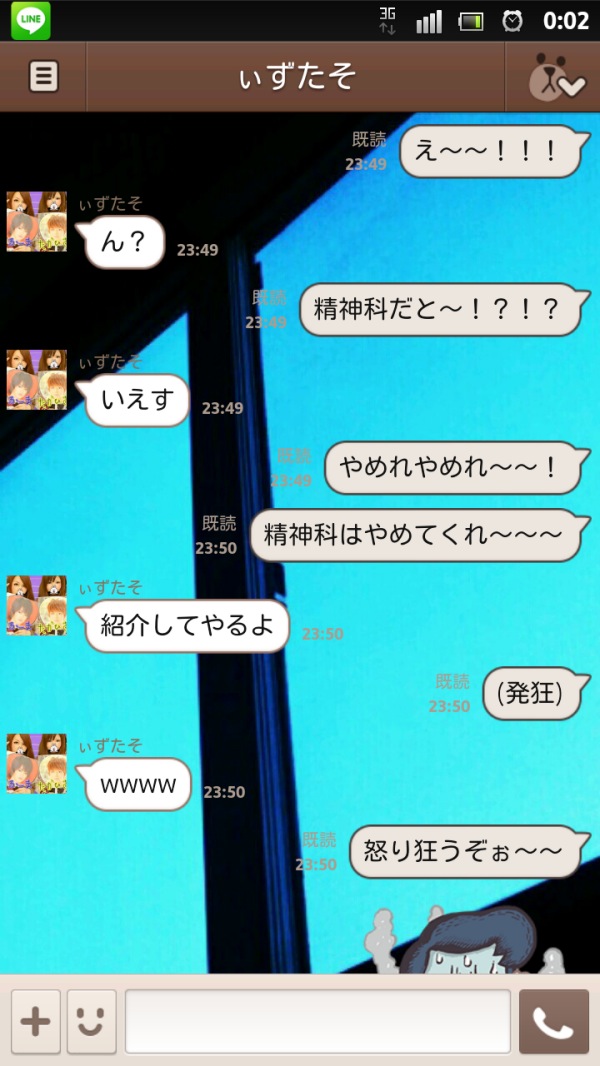This screenshot has width=600, height=1066.
Task: Open the plus attachment button
Action: [x=36, y=1021]
